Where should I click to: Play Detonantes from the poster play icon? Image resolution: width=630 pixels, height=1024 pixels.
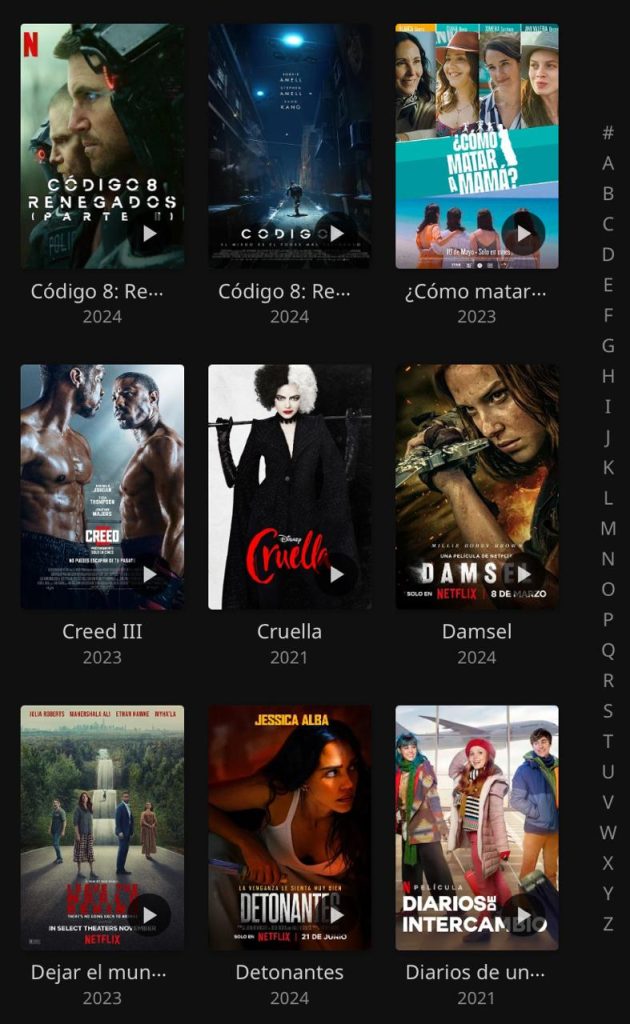336,915
